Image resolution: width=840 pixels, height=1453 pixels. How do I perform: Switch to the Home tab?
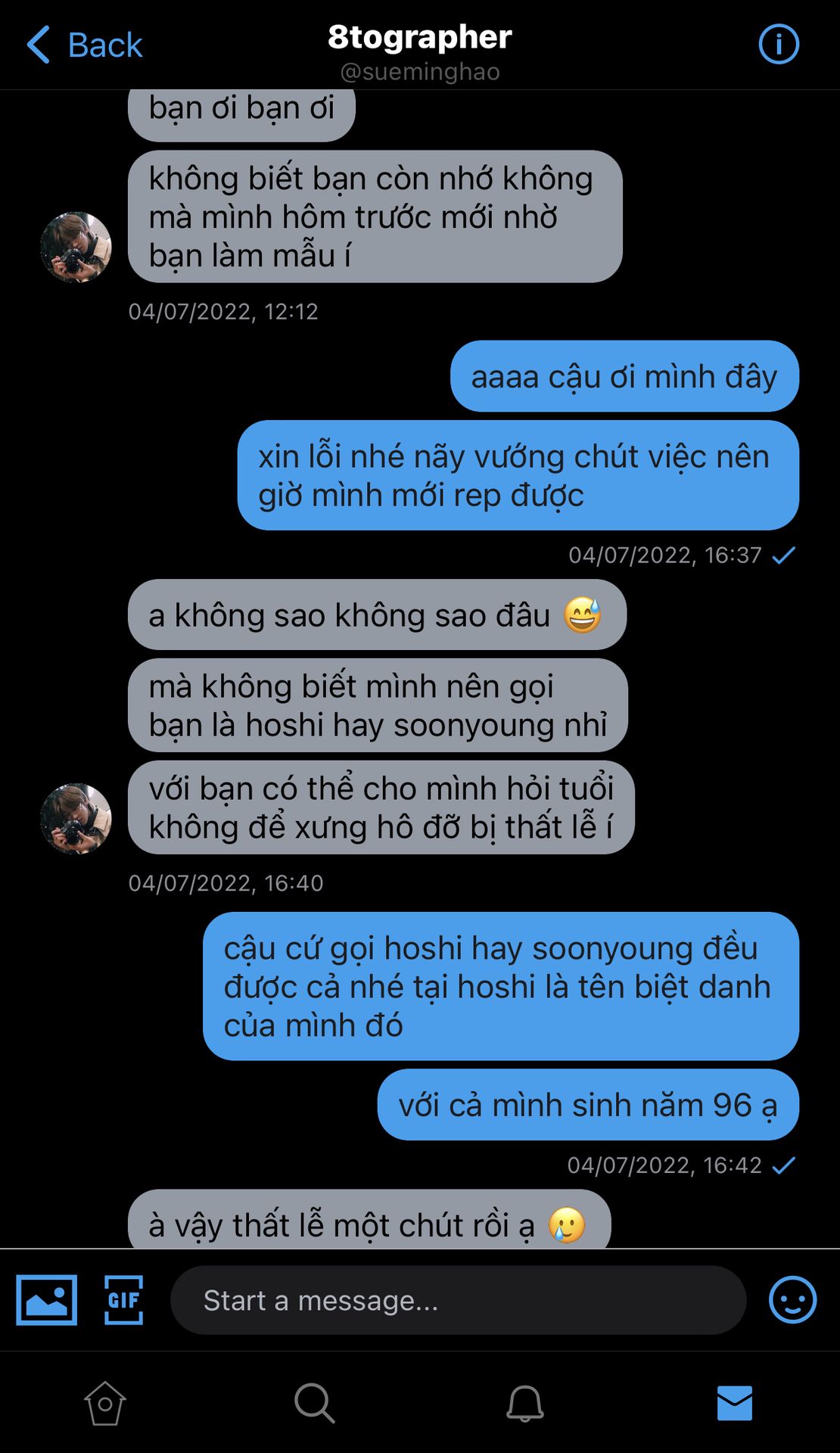click(x=105, y=1403)
